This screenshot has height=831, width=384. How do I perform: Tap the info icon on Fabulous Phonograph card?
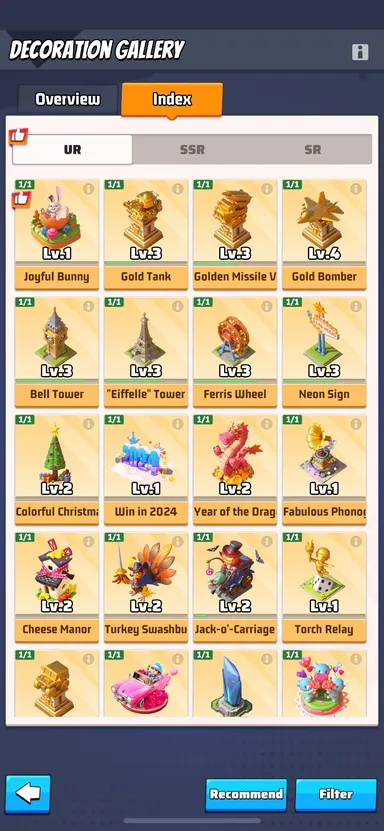pyautogui.click(x=356, y=423)
